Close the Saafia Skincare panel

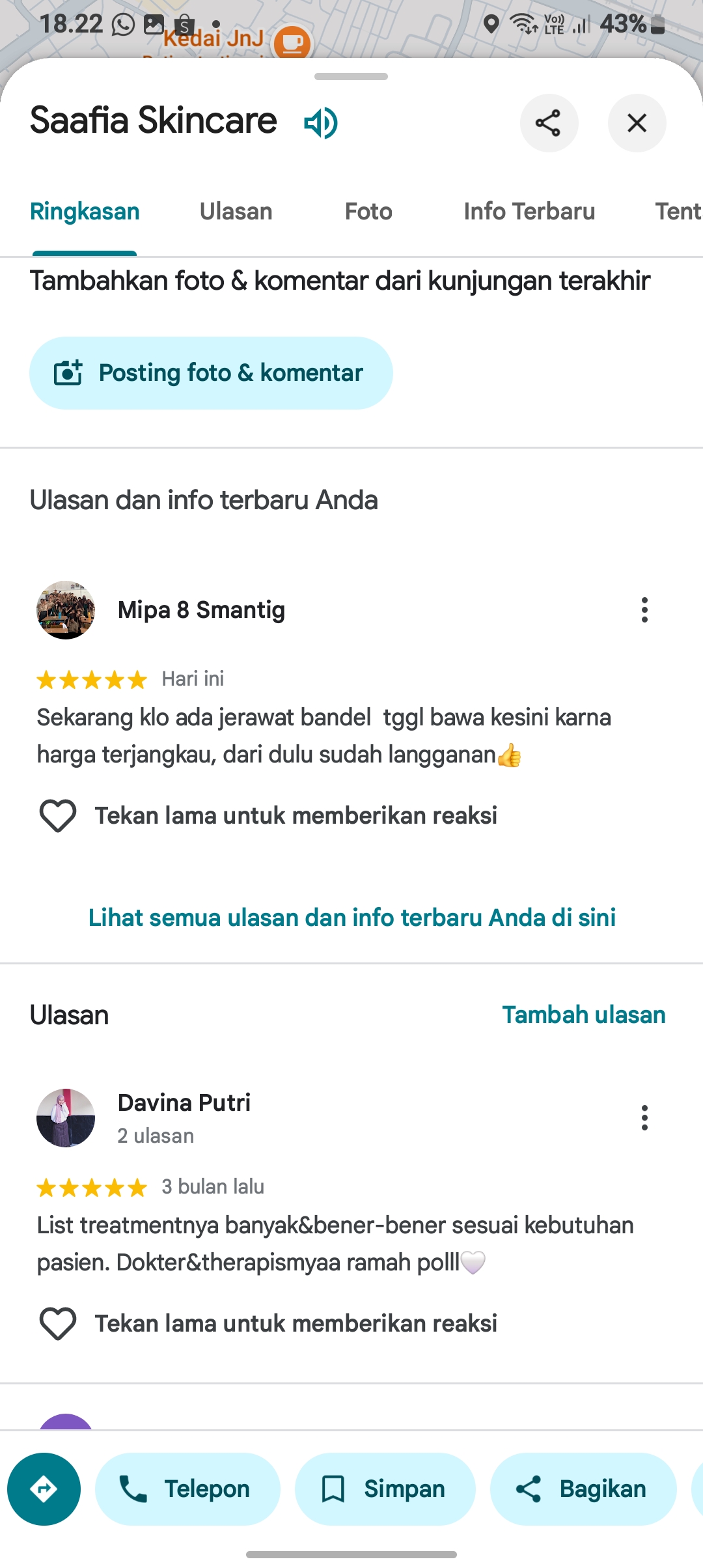637,122
